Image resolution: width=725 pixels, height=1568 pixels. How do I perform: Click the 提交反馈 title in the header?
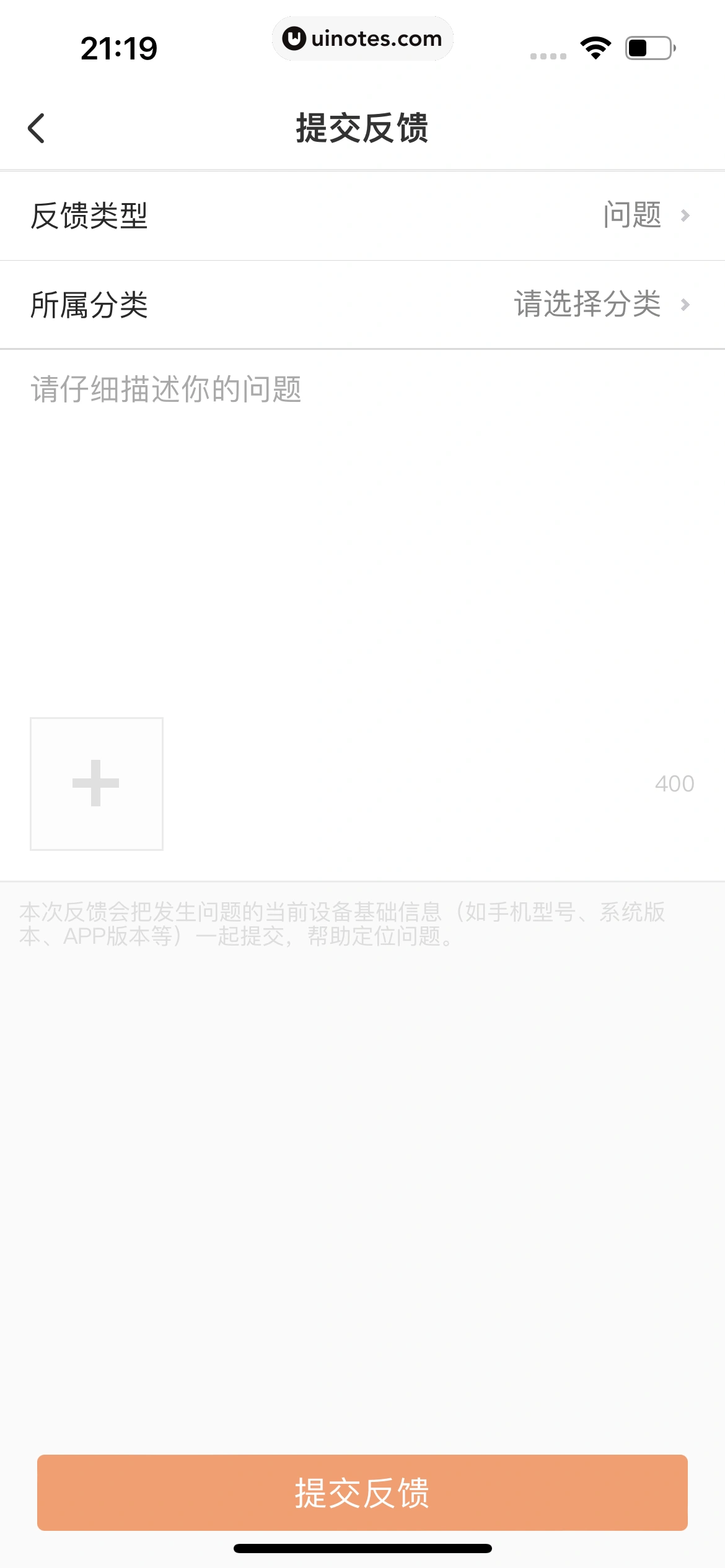click(x=362, y=127)
